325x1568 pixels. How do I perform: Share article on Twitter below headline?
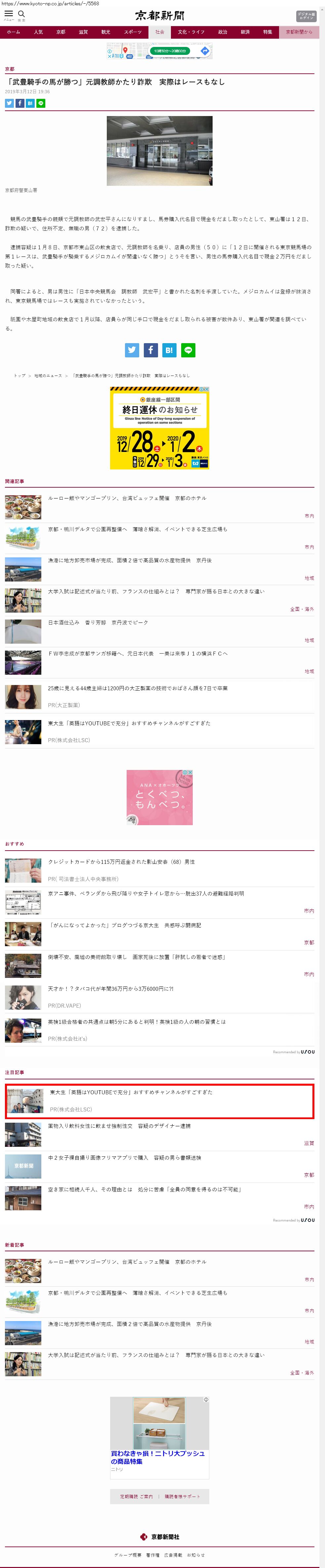pos(9,103)
